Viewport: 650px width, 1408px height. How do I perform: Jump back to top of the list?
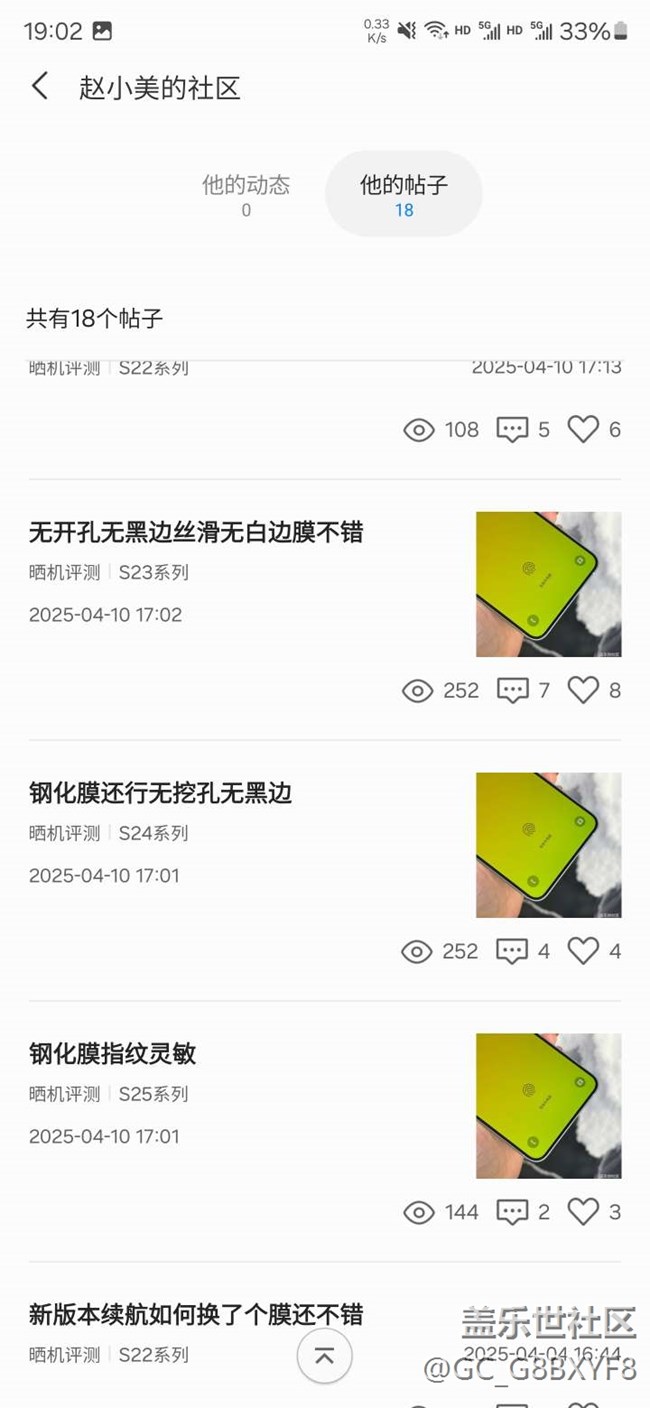pos(324,1356)
